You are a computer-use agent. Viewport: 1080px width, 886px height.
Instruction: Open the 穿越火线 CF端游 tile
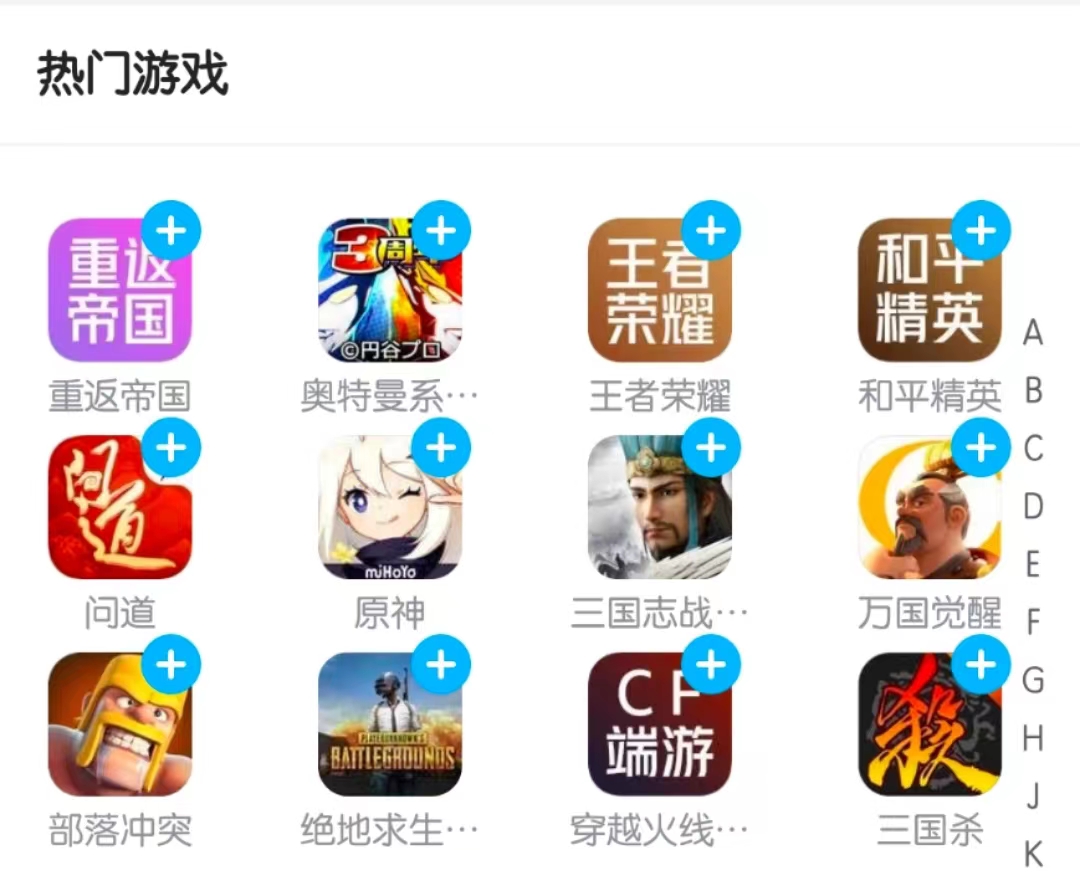(x=659, y=725)
